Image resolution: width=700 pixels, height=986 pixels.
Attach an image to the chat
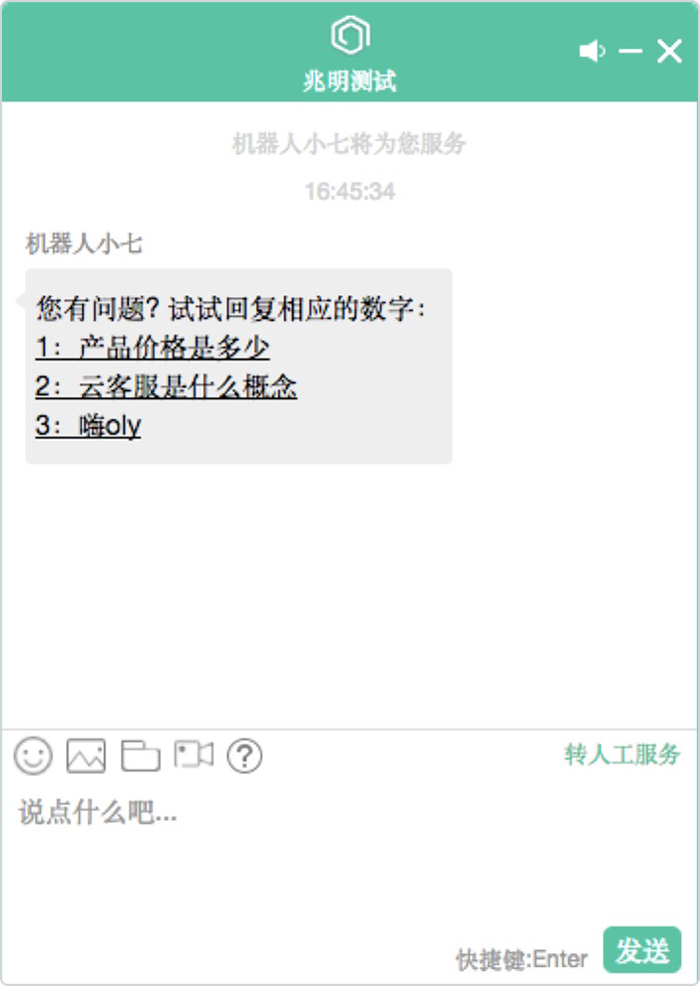click(86, 756)
